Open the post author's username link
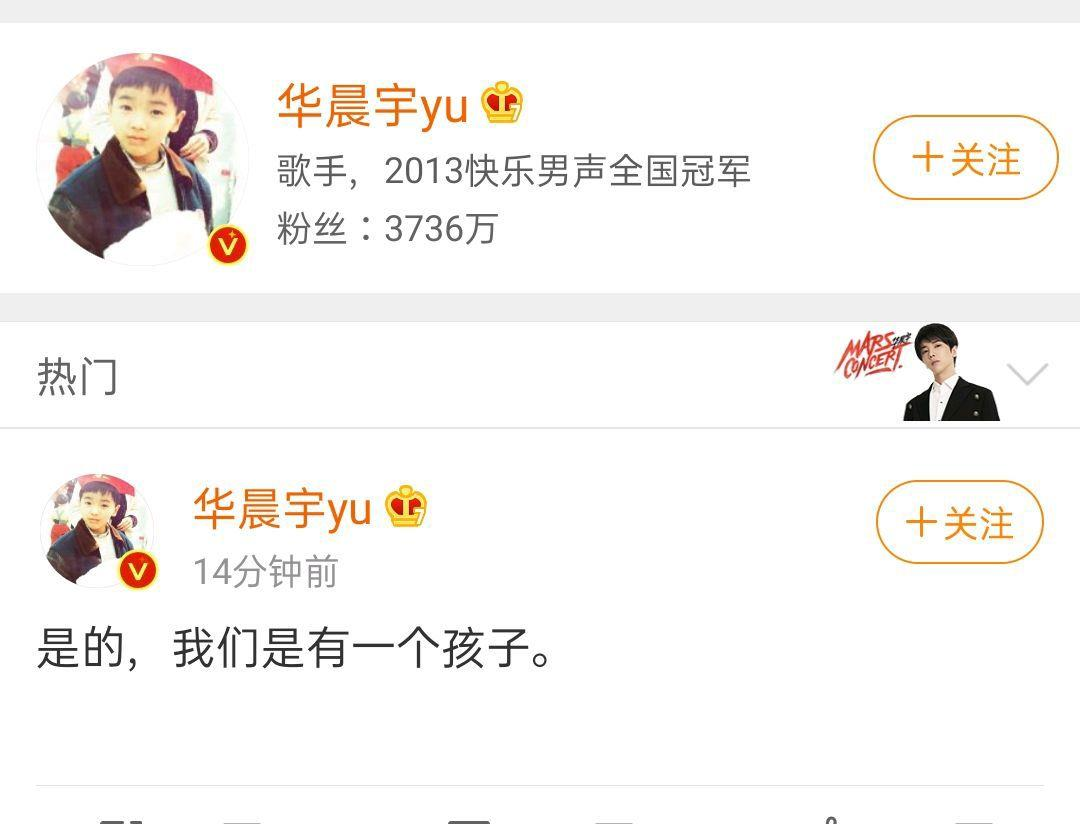 coord(282,508)
